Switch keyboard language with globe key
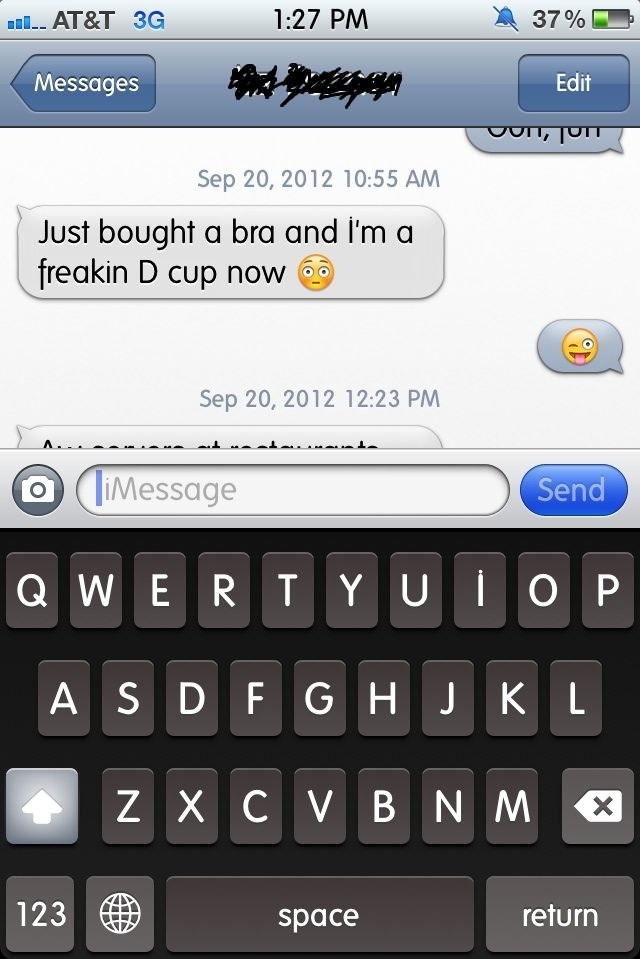 [x=119, y=914]
